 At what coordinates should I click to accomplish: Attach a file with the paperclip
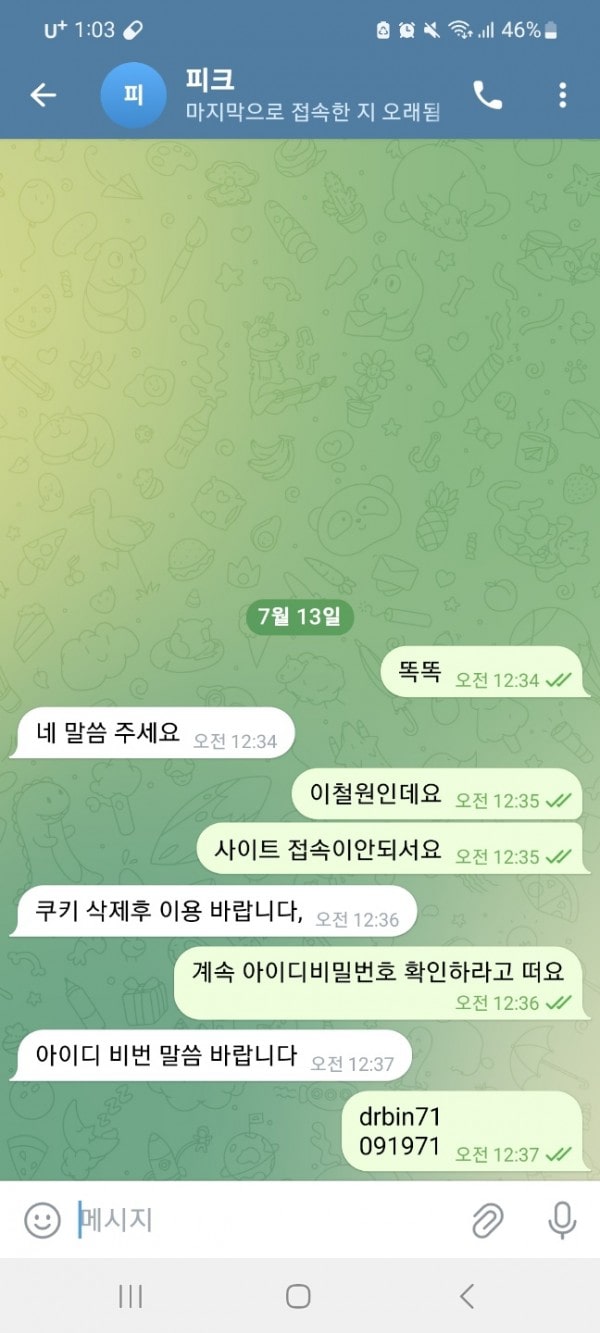coord(487,1219)
